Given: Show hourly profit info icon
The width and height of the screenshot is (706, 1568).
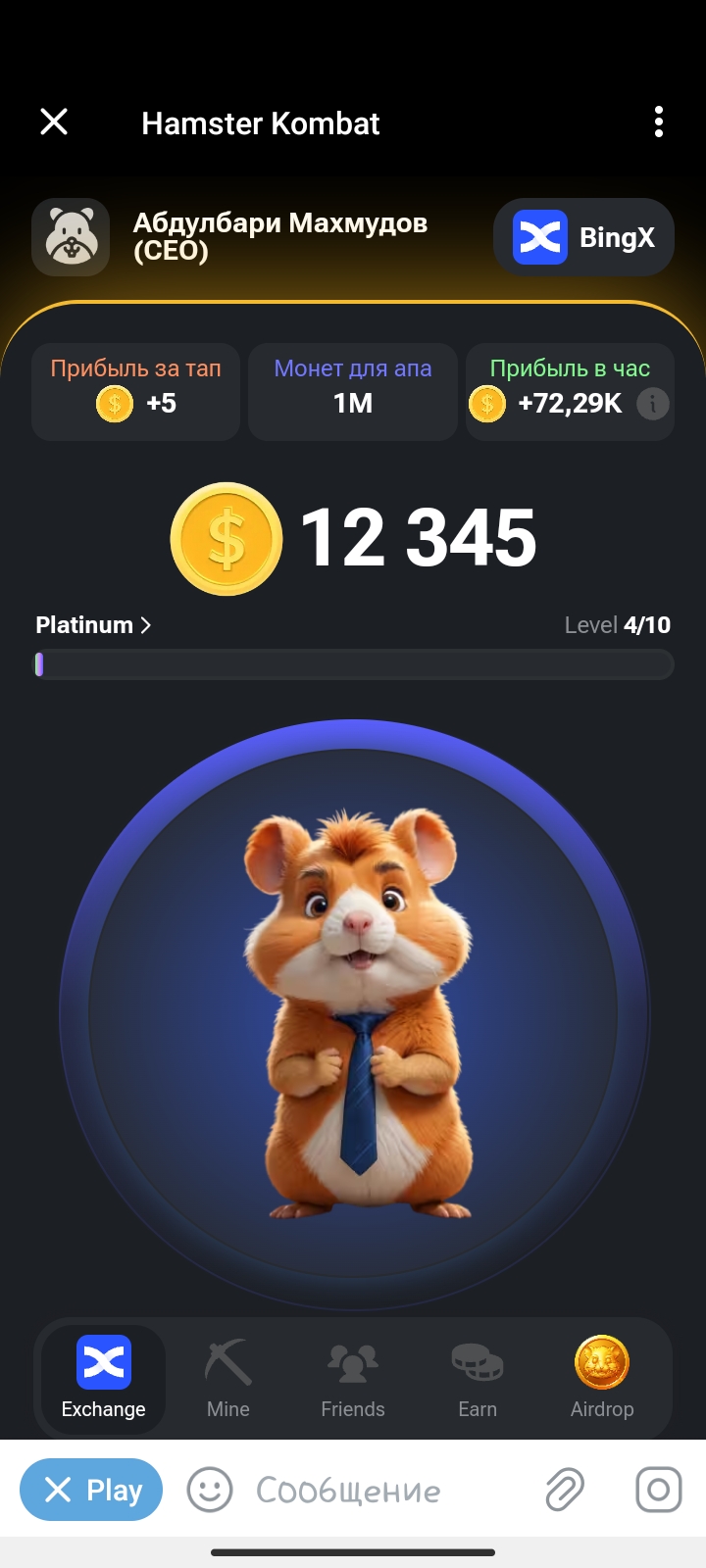Looking at the screenshot, I should (x=653, y=403).
